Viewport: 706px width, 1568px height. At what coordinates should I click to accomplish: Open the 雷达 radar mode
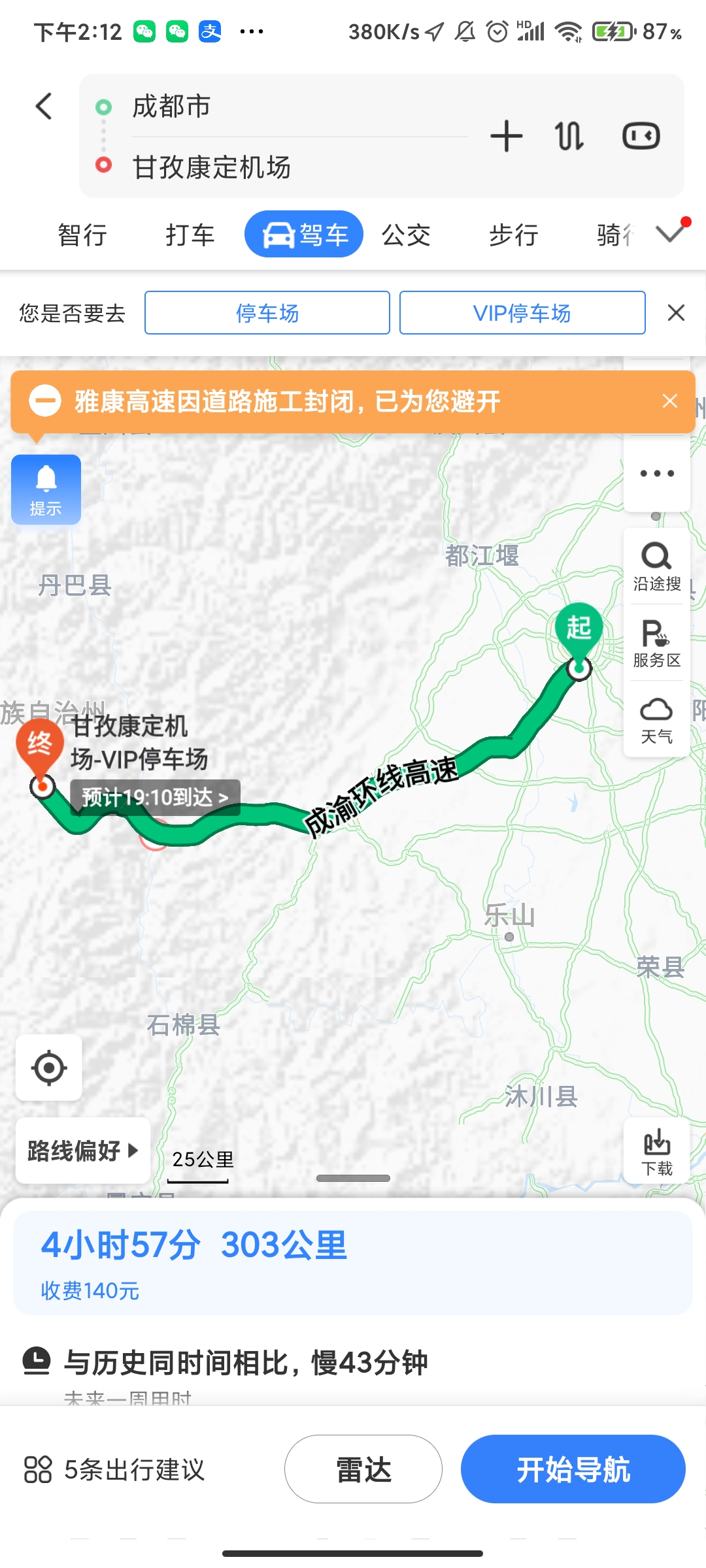tap(363, 1469)
